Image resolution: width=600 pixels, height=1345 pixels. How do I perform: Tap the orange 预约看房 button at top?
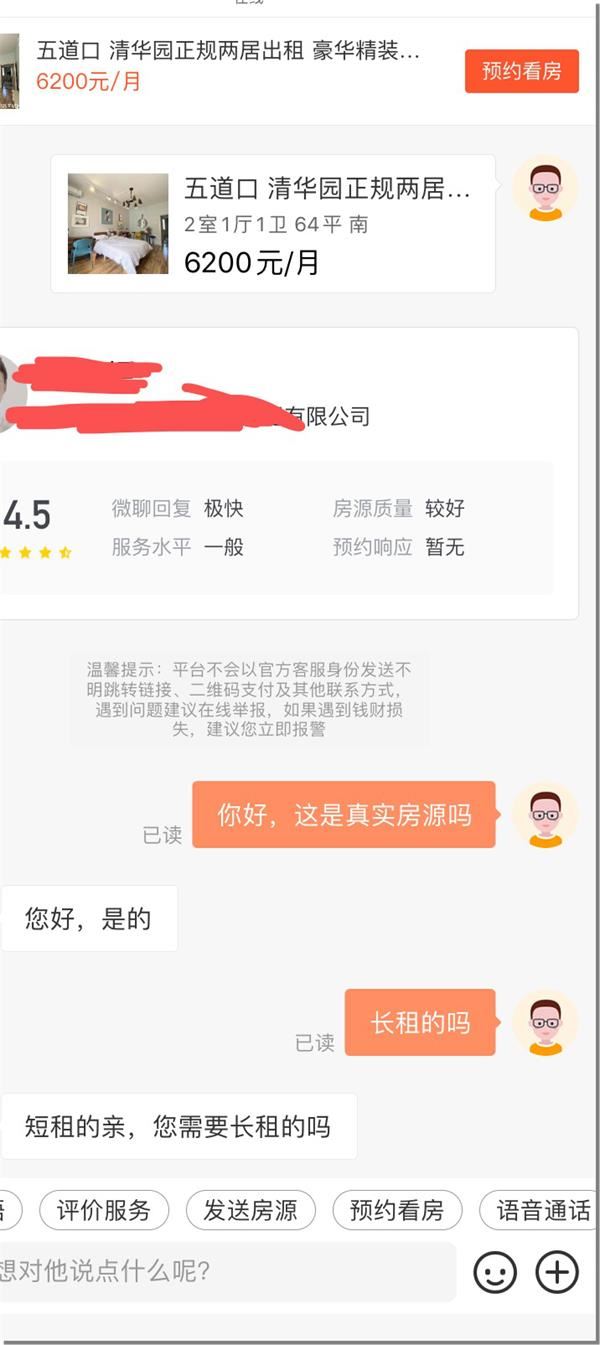(521, 71)
